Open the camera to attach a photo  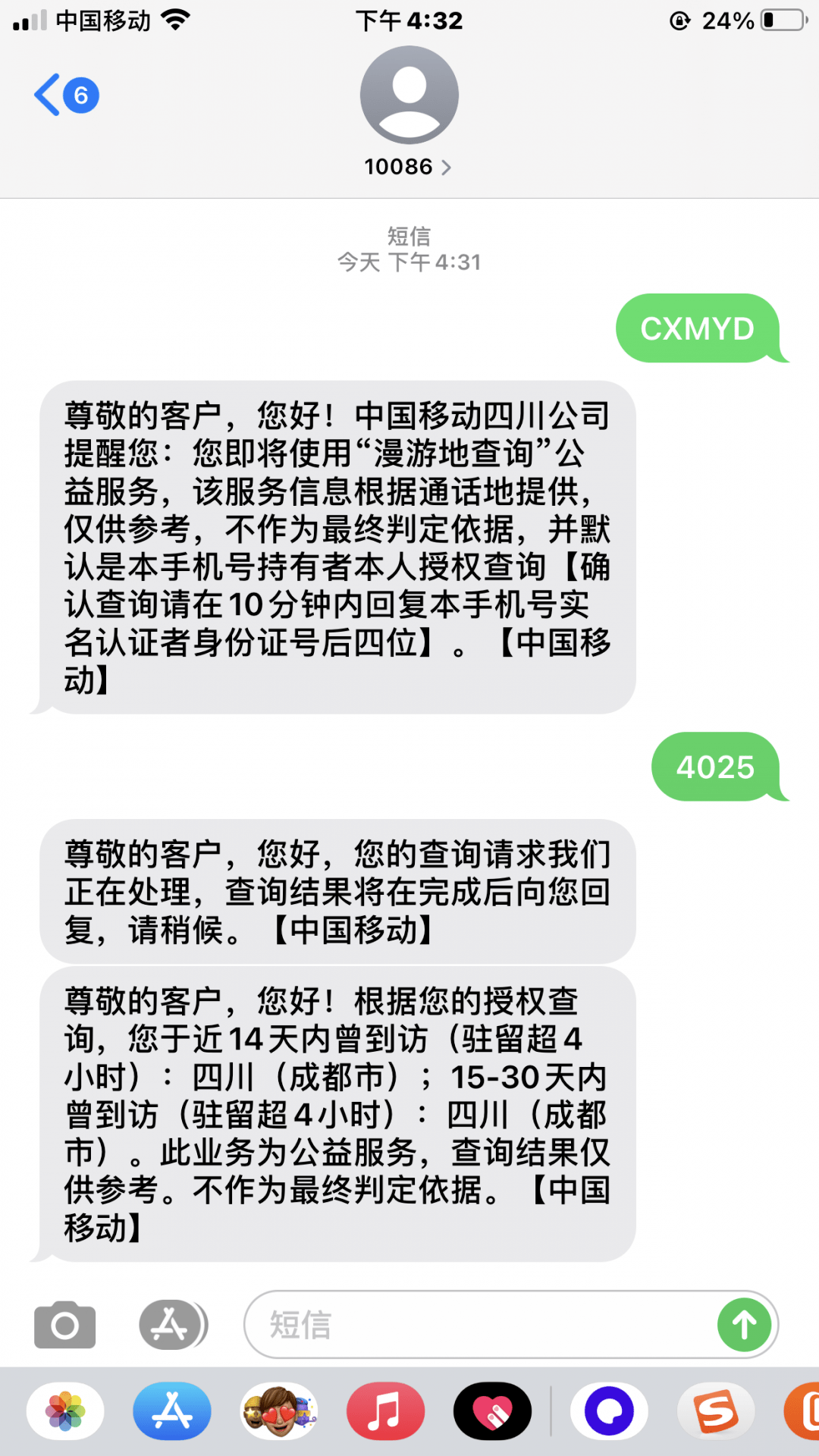[65, 1325]
